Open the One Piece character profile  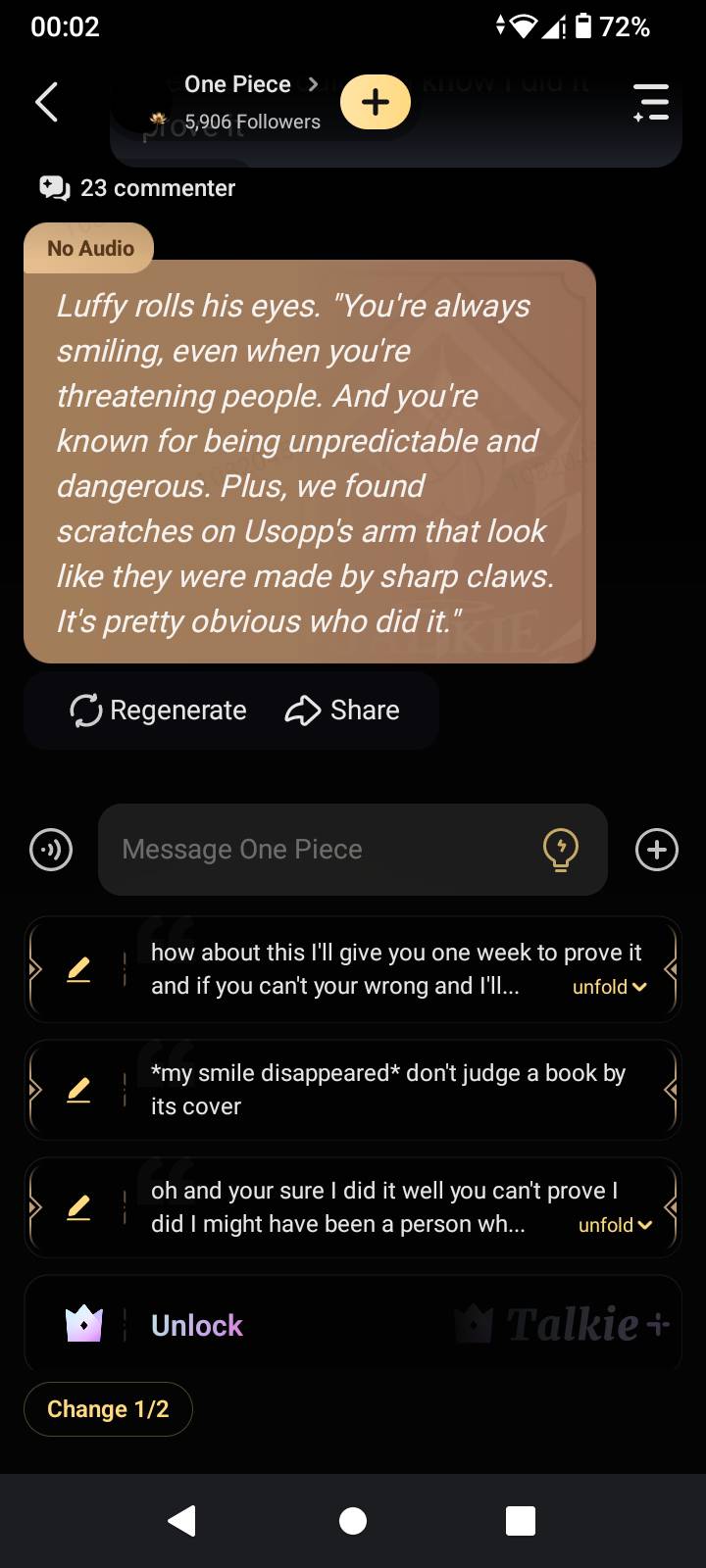(238, 85)
